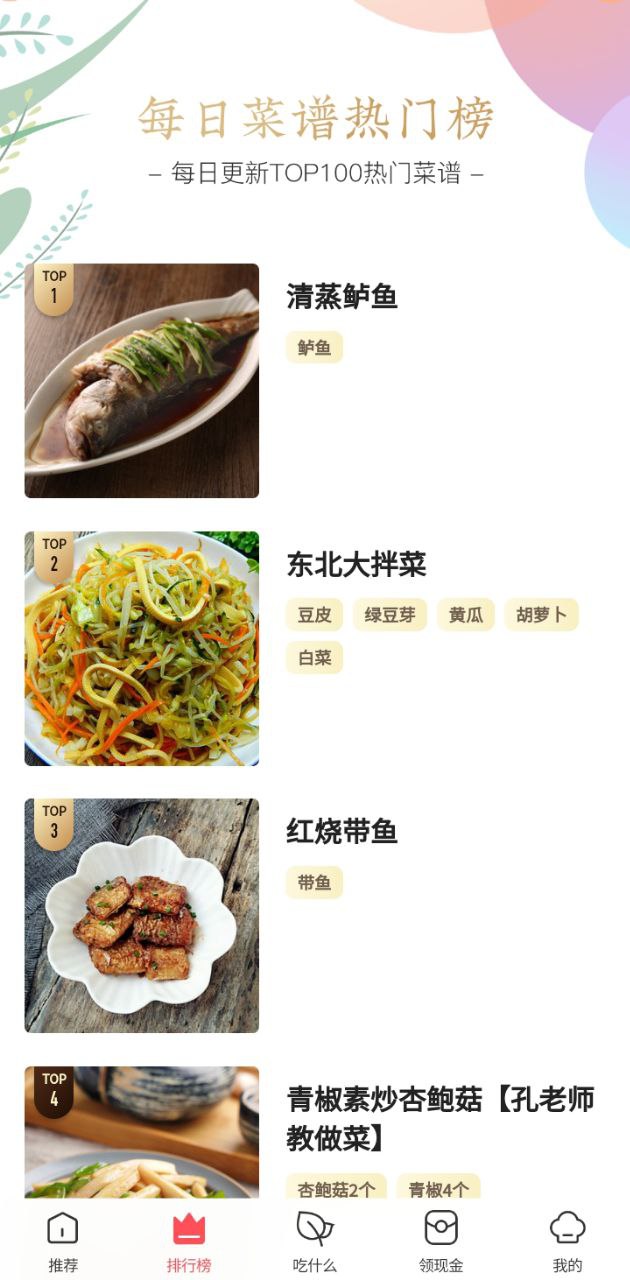Viewport: 630px width, 1280px height.
Task: Select the 豆皮 ingredient chip
Action: (314, 615)
